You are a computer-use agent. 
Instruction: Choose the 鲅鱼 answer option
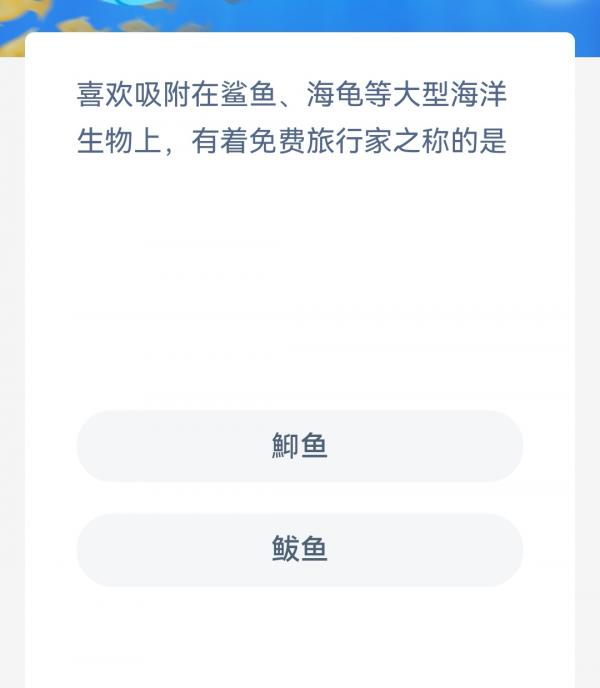point(300,549)
